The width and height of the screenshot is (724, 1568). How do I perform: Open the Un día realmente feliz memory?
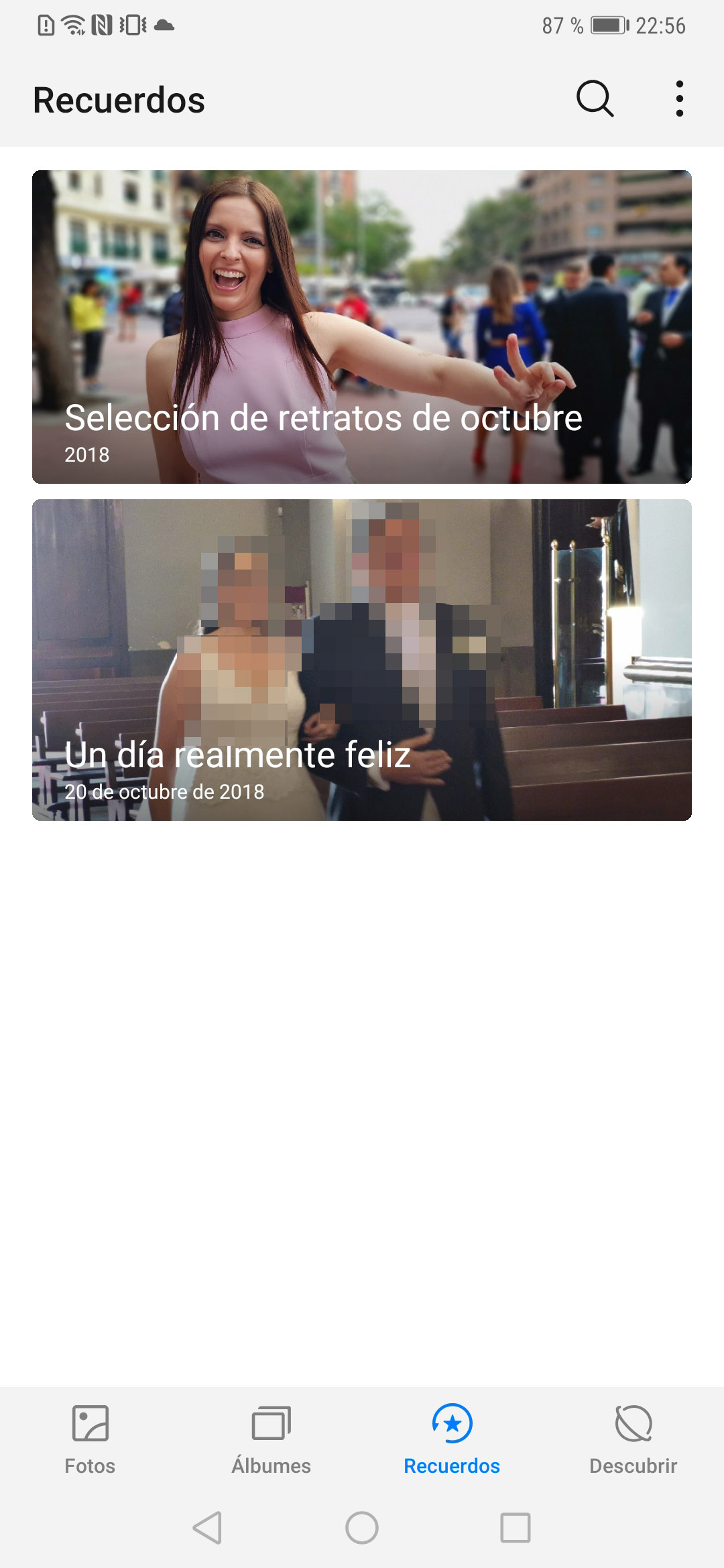[x=362, y=660]
